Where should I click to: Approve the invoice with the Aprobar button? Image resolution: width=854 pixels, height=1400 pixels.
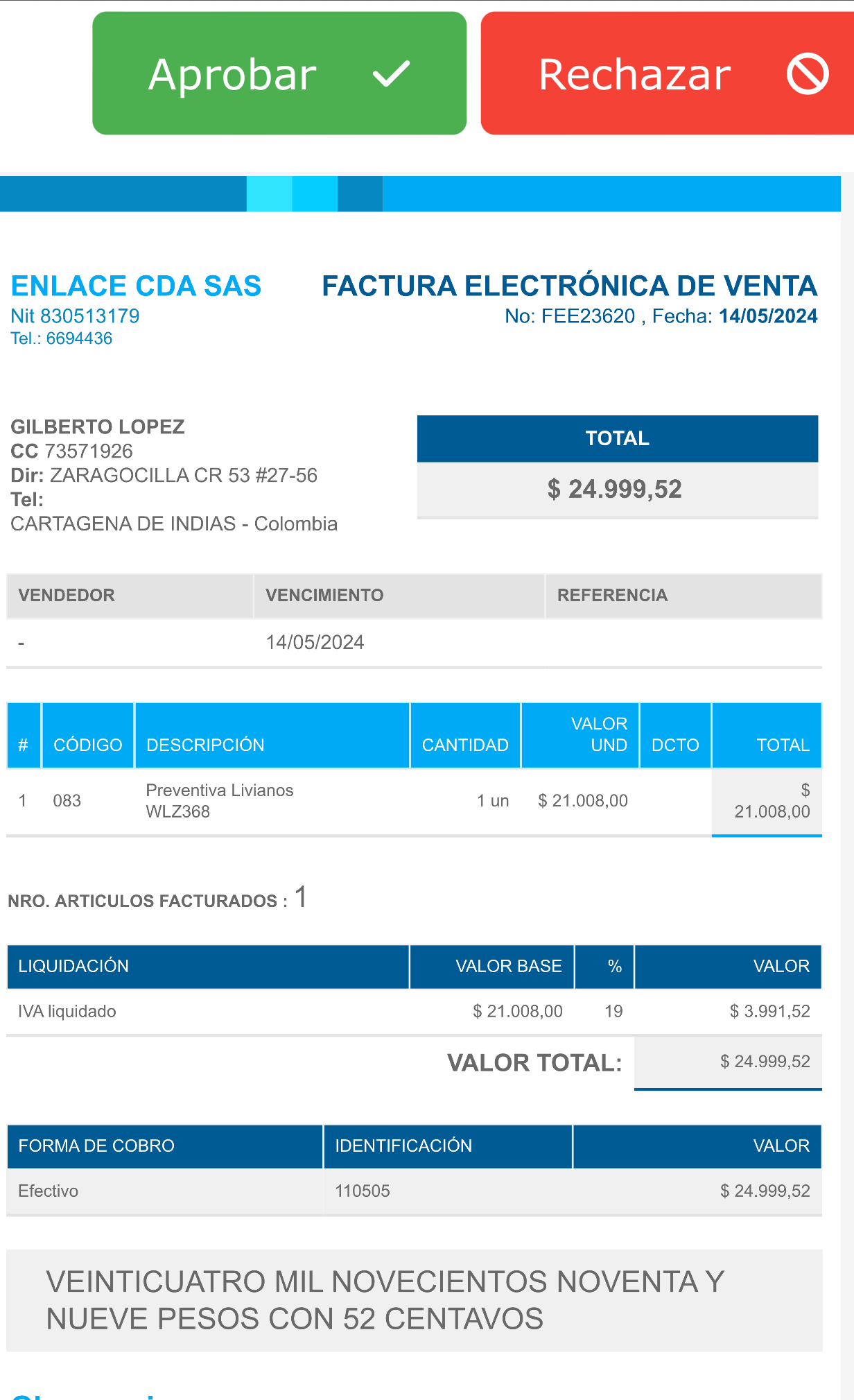(279, 74)
